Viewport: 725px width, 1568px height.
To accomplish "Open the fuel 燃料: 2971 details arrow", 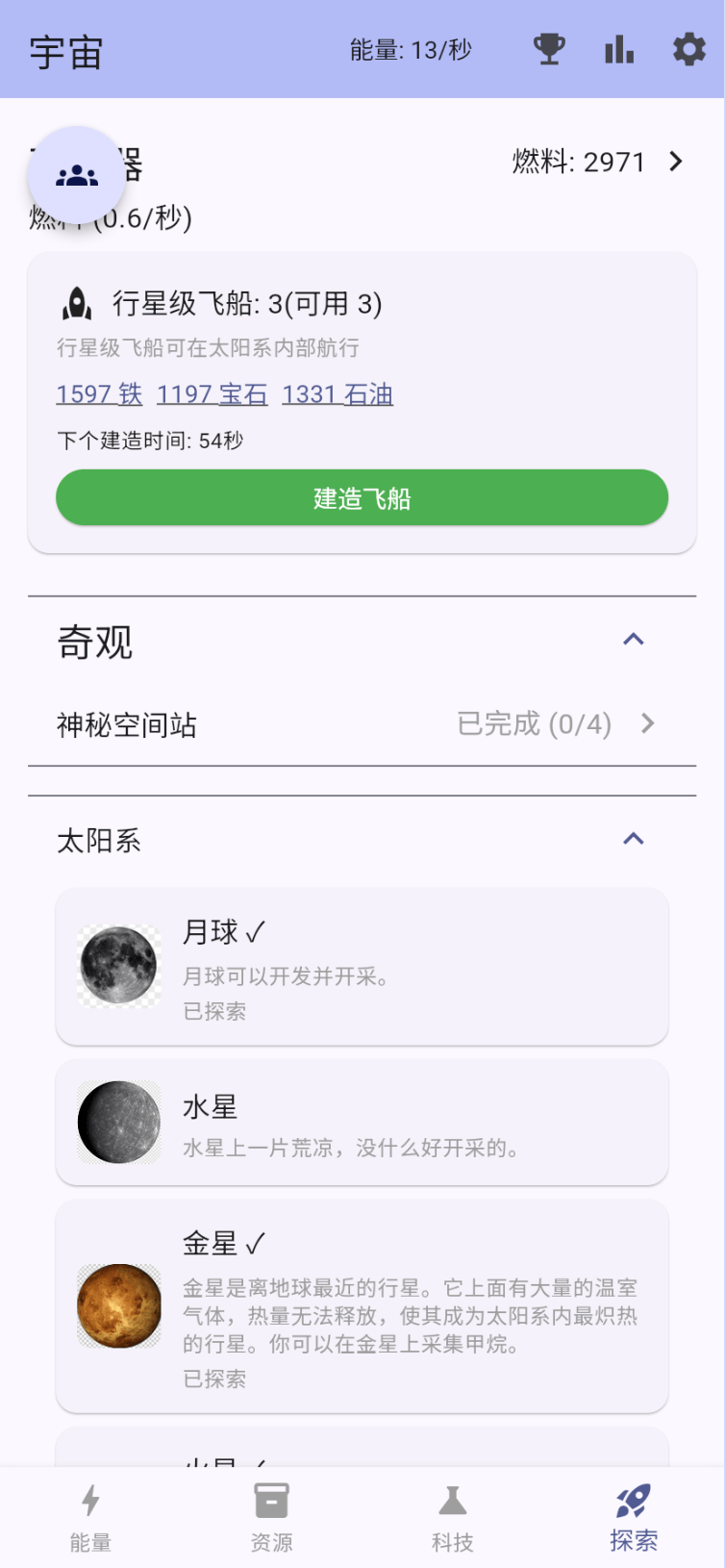I will click(676, 162).
